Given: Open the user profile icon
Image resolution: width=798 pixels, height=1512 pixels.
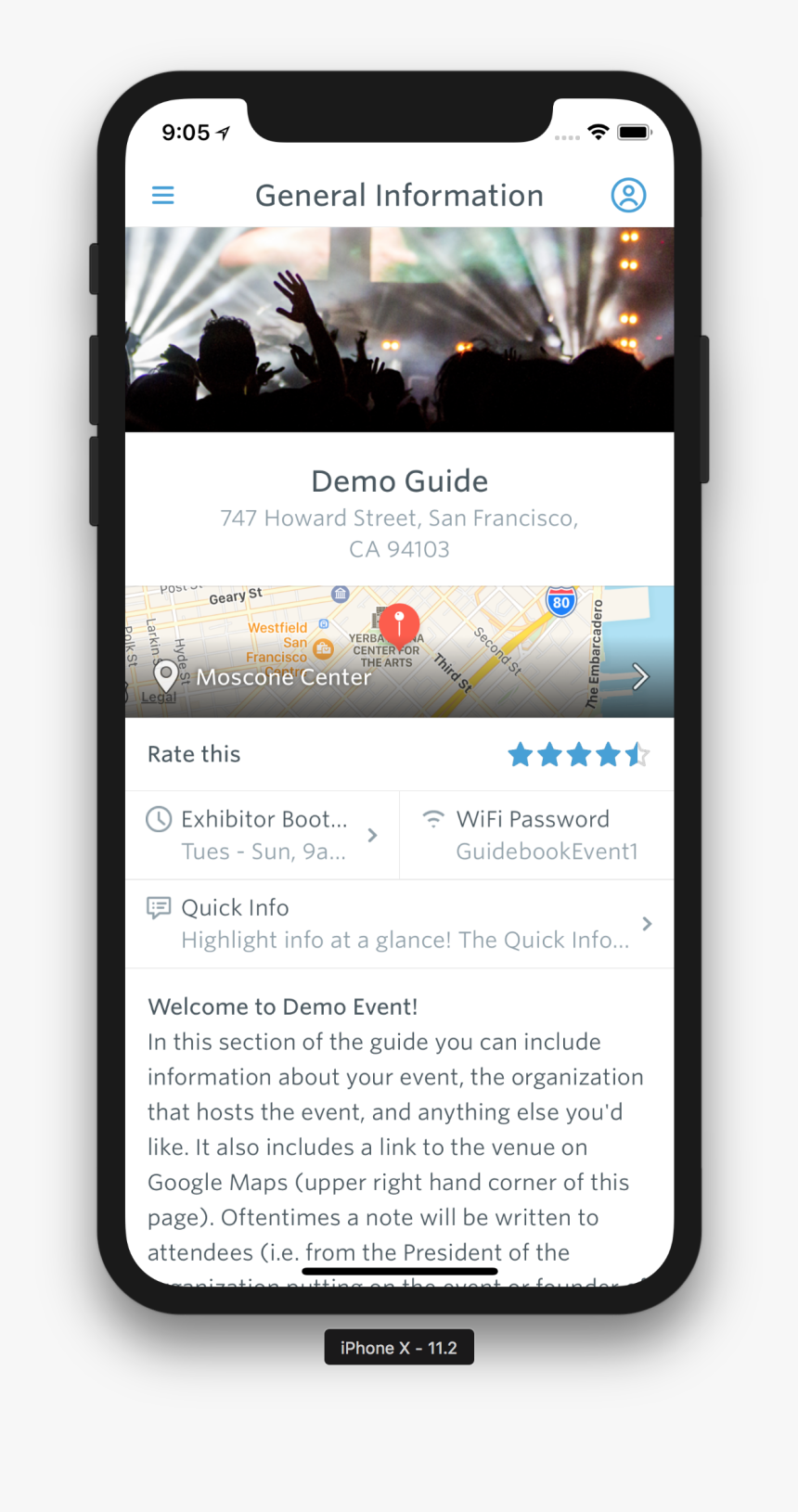Looking at the screenshot, I should (x=628, y=196).
